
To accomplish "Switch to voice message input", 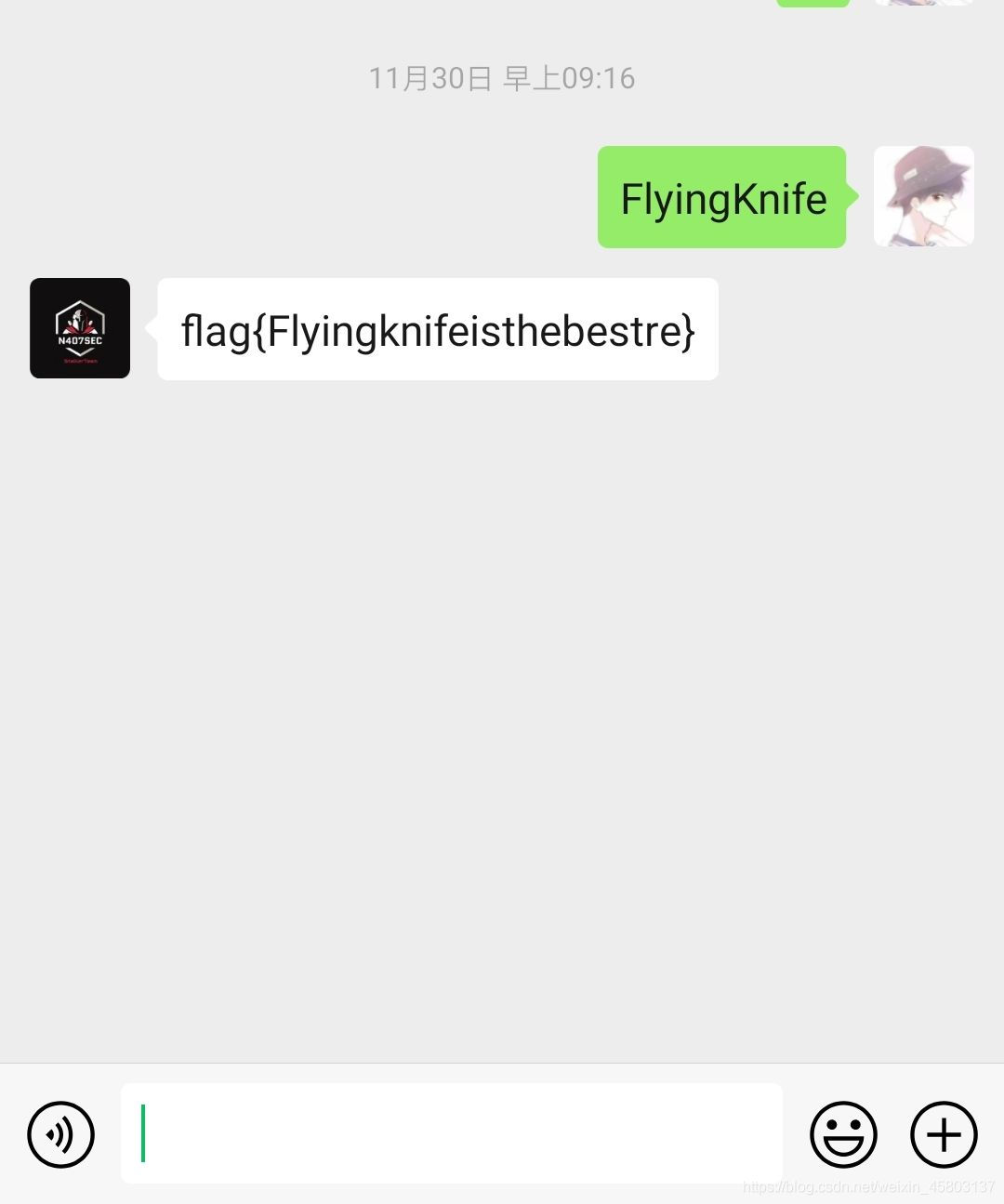I will click(60, 1134).
